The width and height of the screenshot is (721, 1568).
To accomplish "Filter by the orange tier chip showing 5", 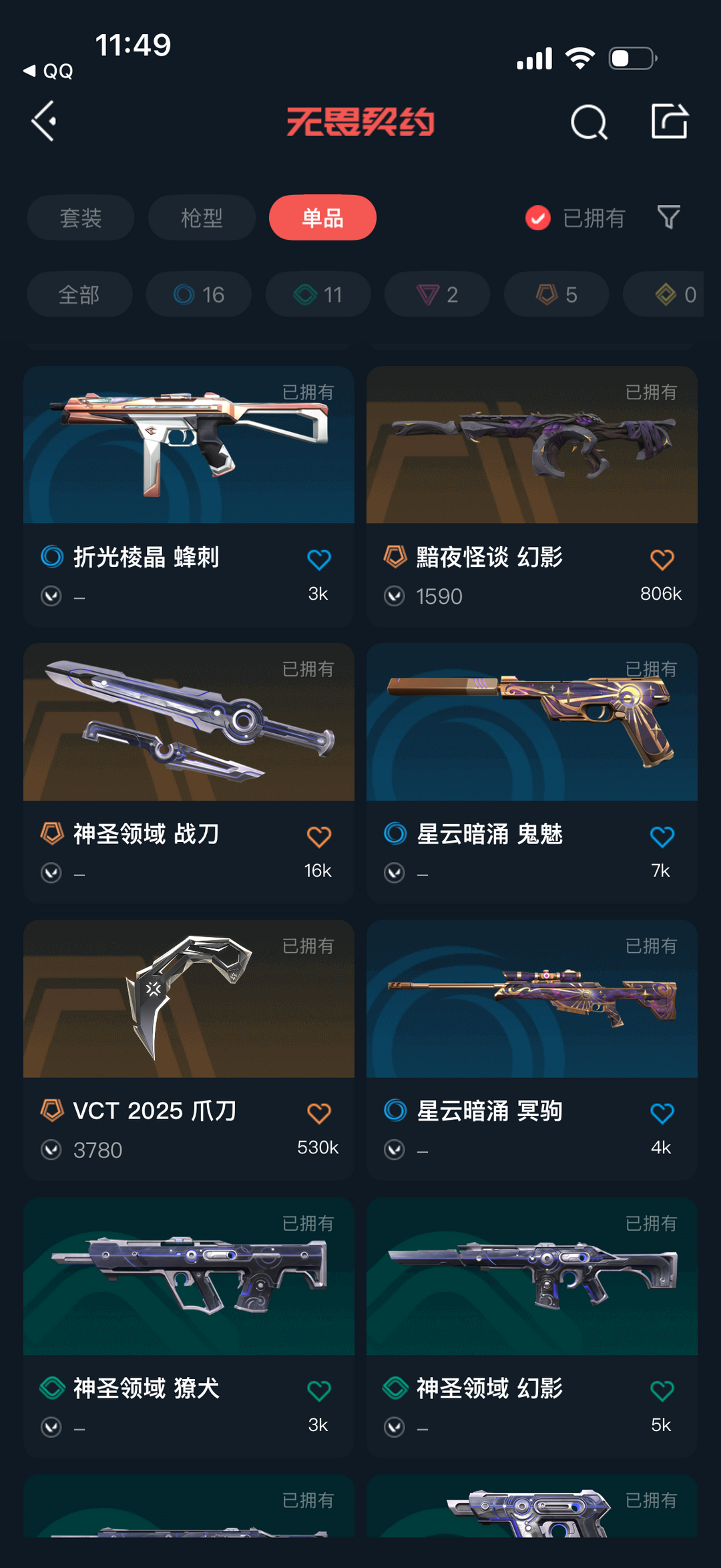I will [557, 295].
